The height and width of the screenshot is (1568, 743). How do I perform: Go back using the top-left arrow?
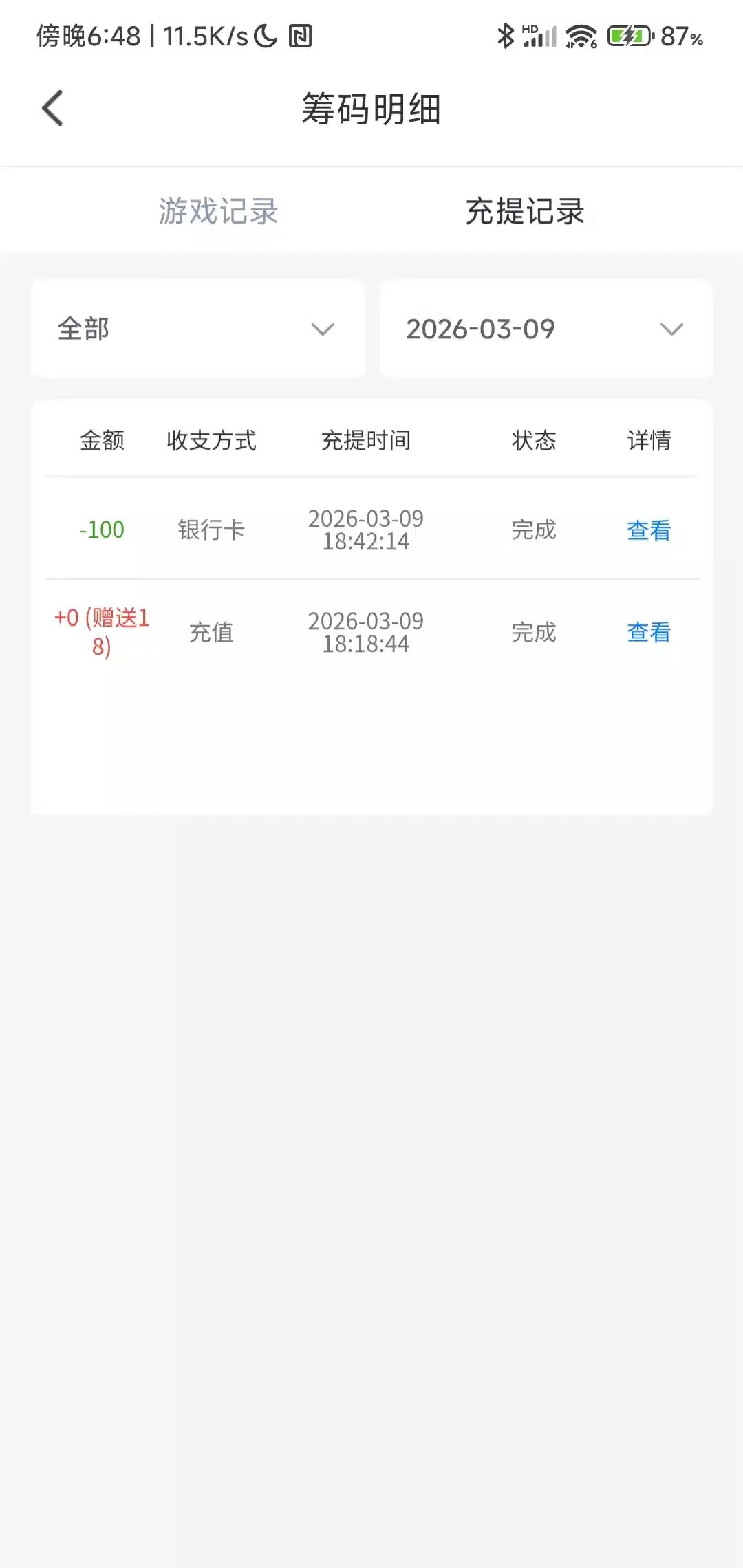point(52,109)
